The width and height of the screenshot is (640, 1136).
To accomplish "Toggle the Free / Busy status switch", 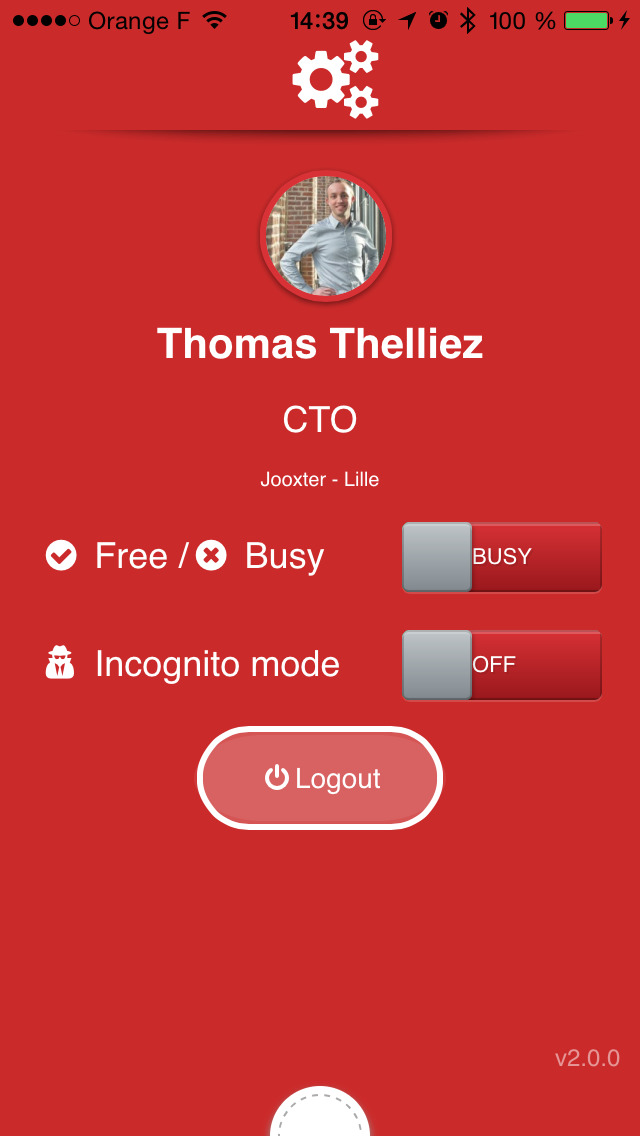I will pos(502,557).
